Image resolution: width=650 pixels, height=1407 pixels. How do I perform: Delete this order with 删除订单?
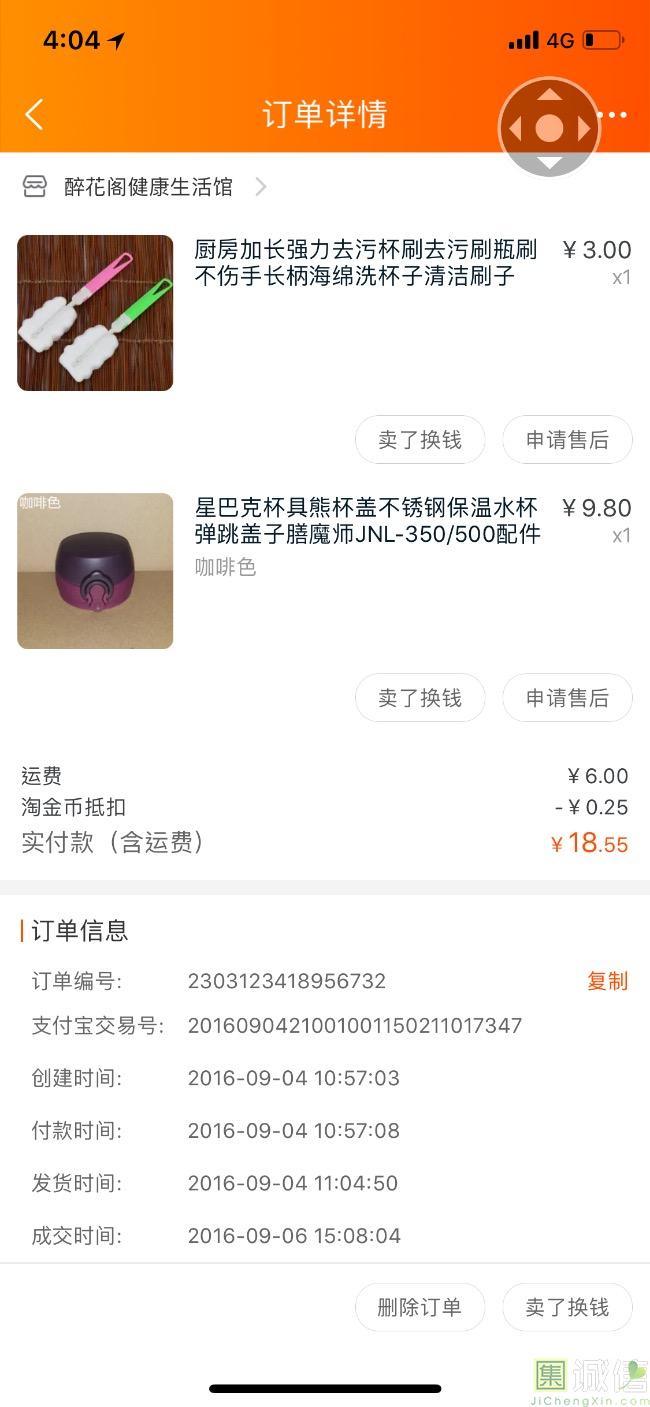(x=420, y=1307)
